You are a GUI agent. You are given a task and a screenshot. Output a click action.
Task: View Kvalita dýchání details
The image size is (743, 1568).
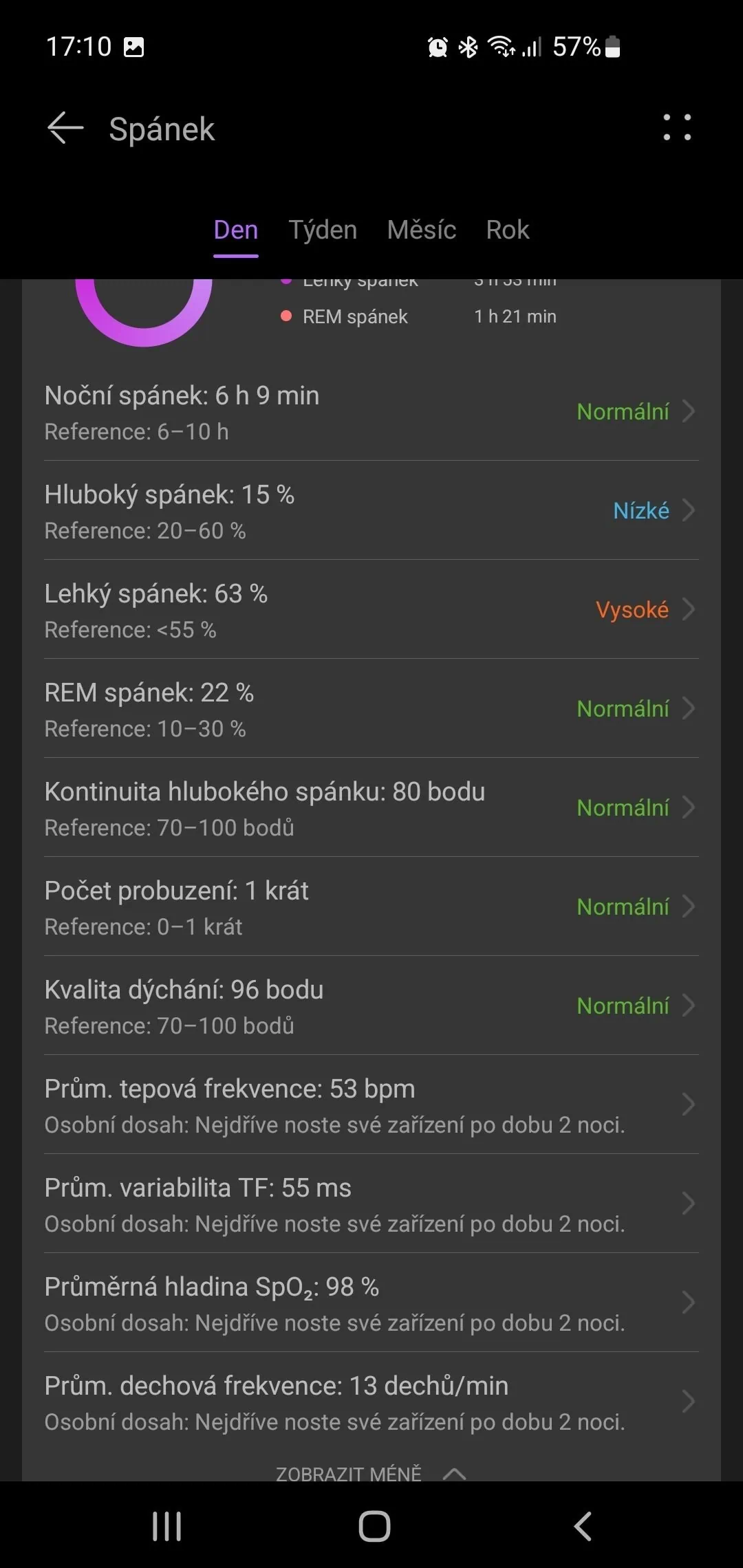[371, 1006]
